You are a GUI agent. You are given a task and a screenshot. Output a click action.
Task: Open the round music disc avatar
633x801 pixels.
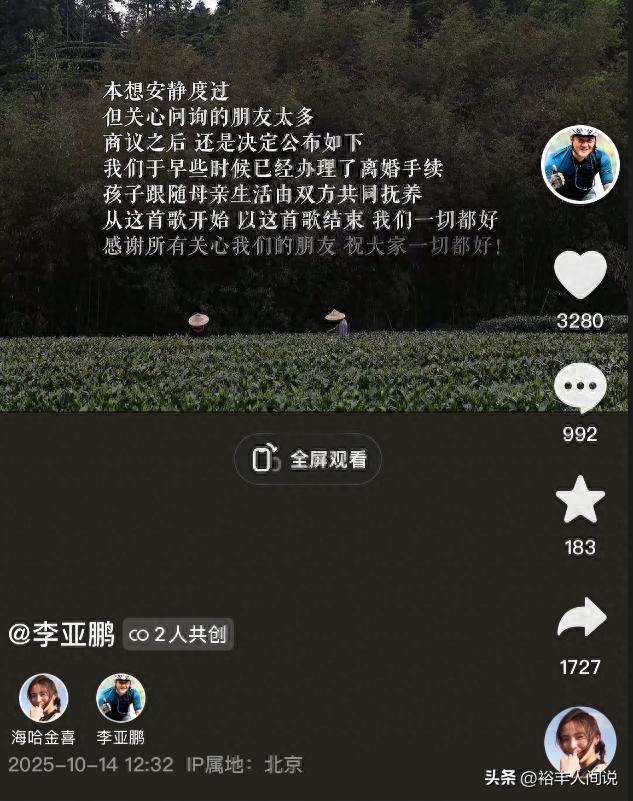(x=579, y=741)
